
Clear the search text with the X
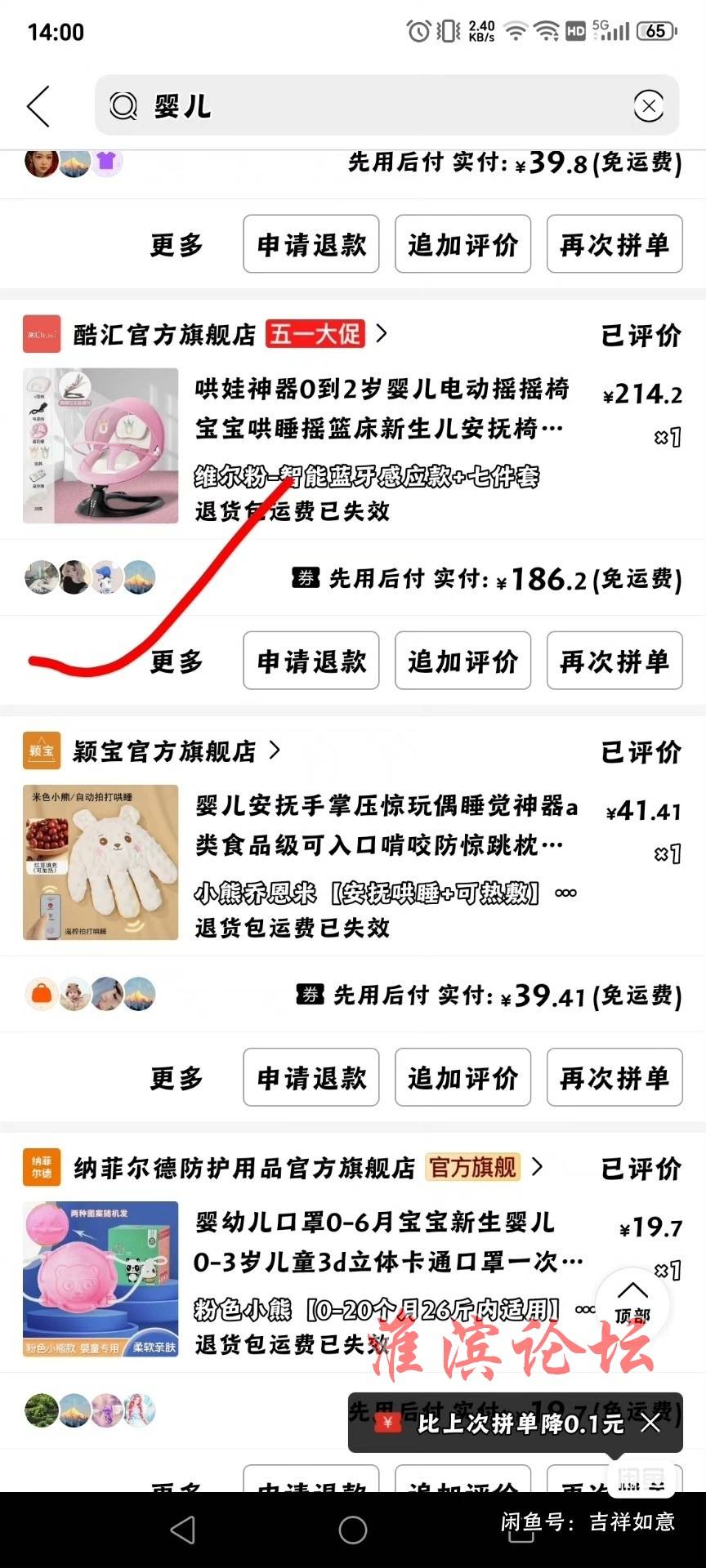[x=648, y=106]
